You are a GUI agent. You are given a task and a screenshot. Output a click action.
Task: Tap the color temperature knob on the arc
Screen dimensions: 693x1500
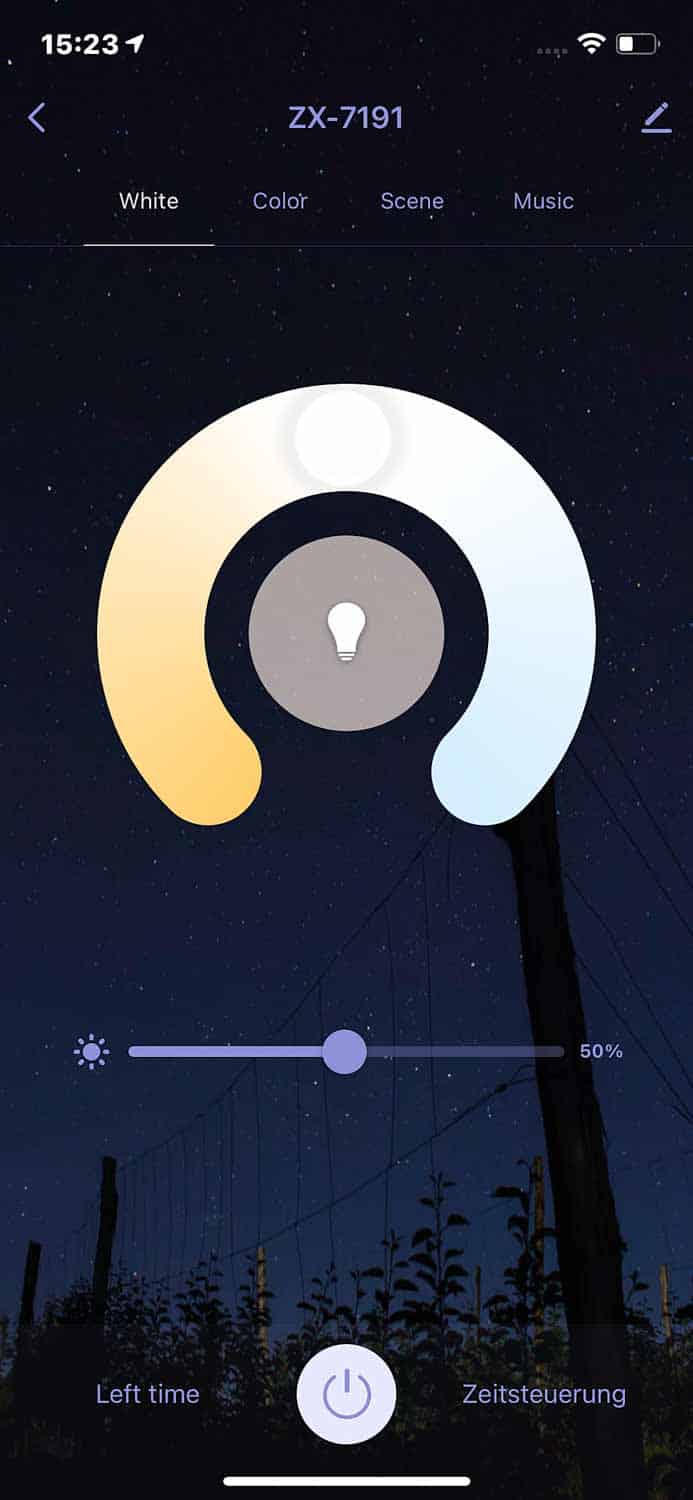(343, 439)
